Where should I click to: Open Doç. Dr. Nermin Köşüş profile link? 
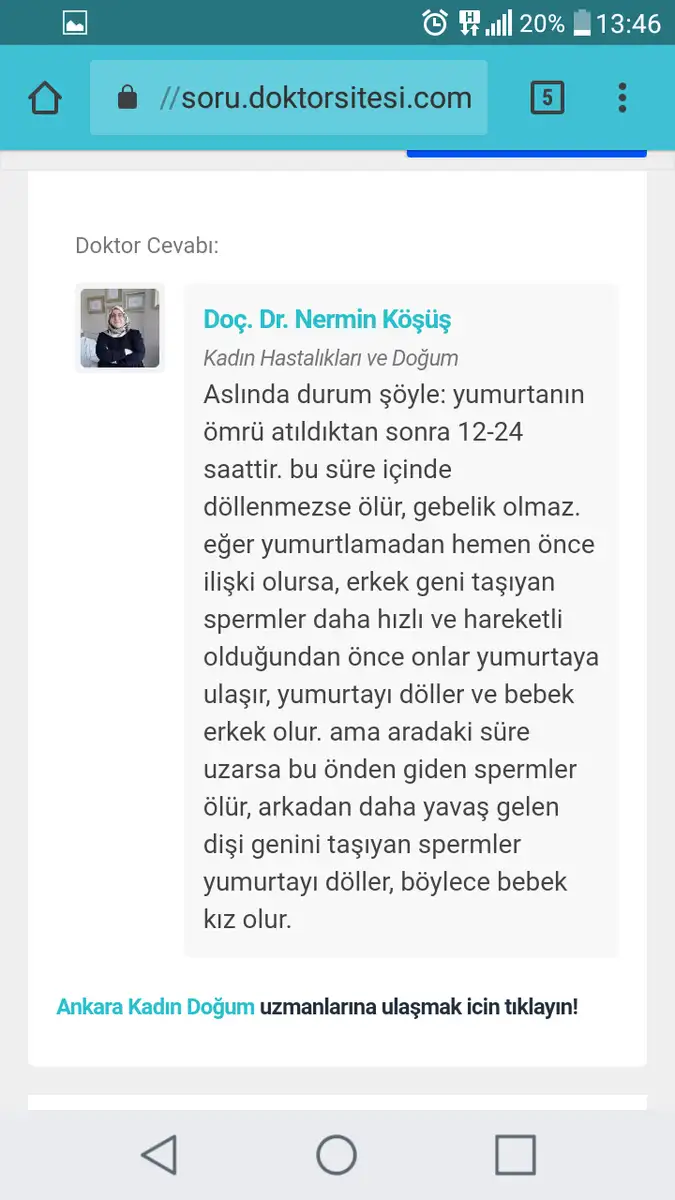[327, 320]
